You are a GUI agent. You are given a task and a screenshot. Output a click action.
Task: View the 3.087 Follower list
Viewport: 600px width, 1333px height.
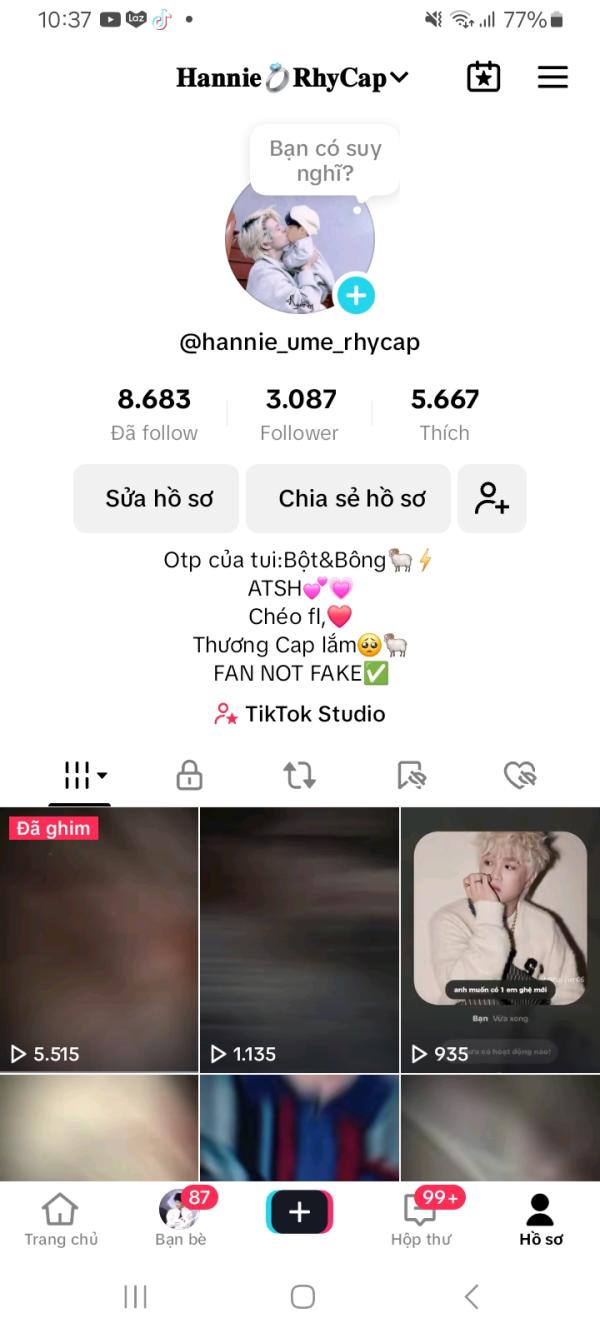pos(300,414)
